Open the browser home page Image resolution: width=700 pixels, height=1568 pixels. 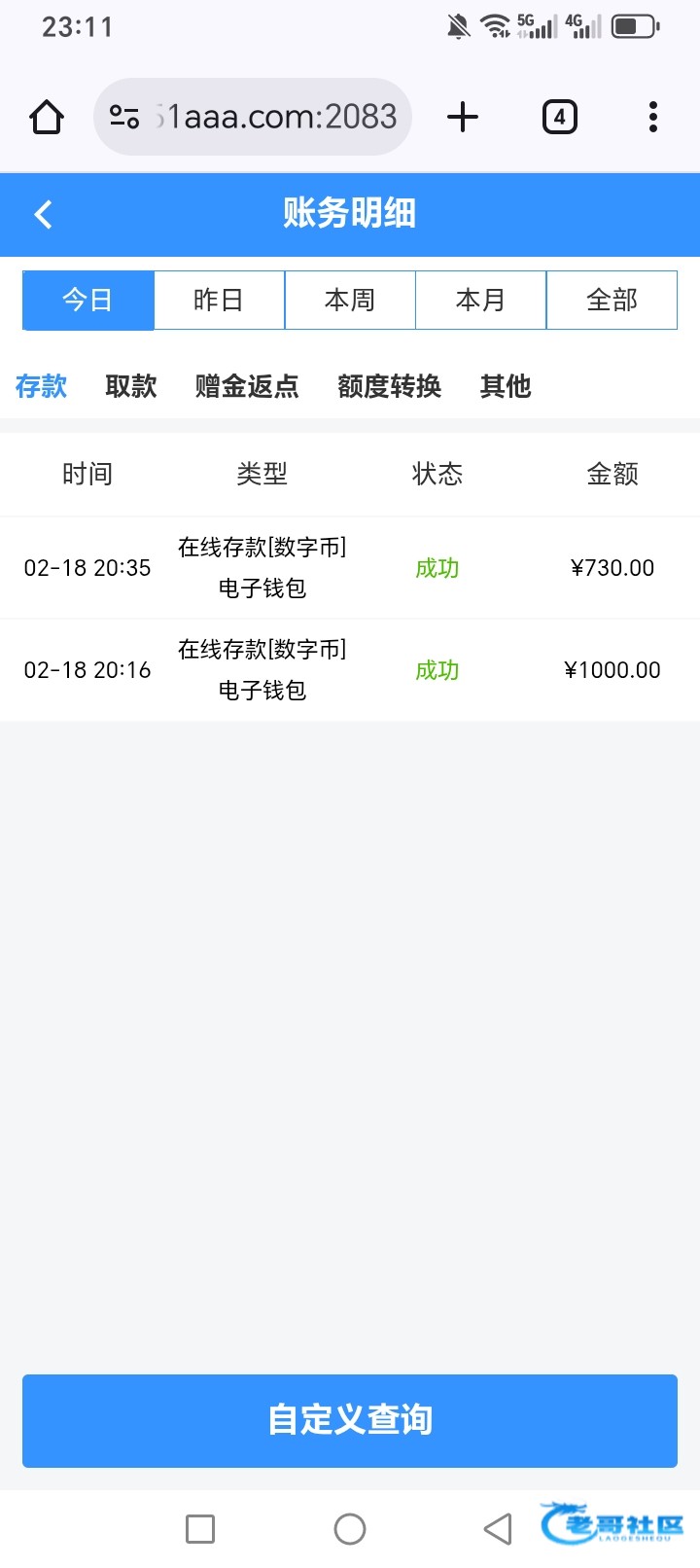click(47, 117)
